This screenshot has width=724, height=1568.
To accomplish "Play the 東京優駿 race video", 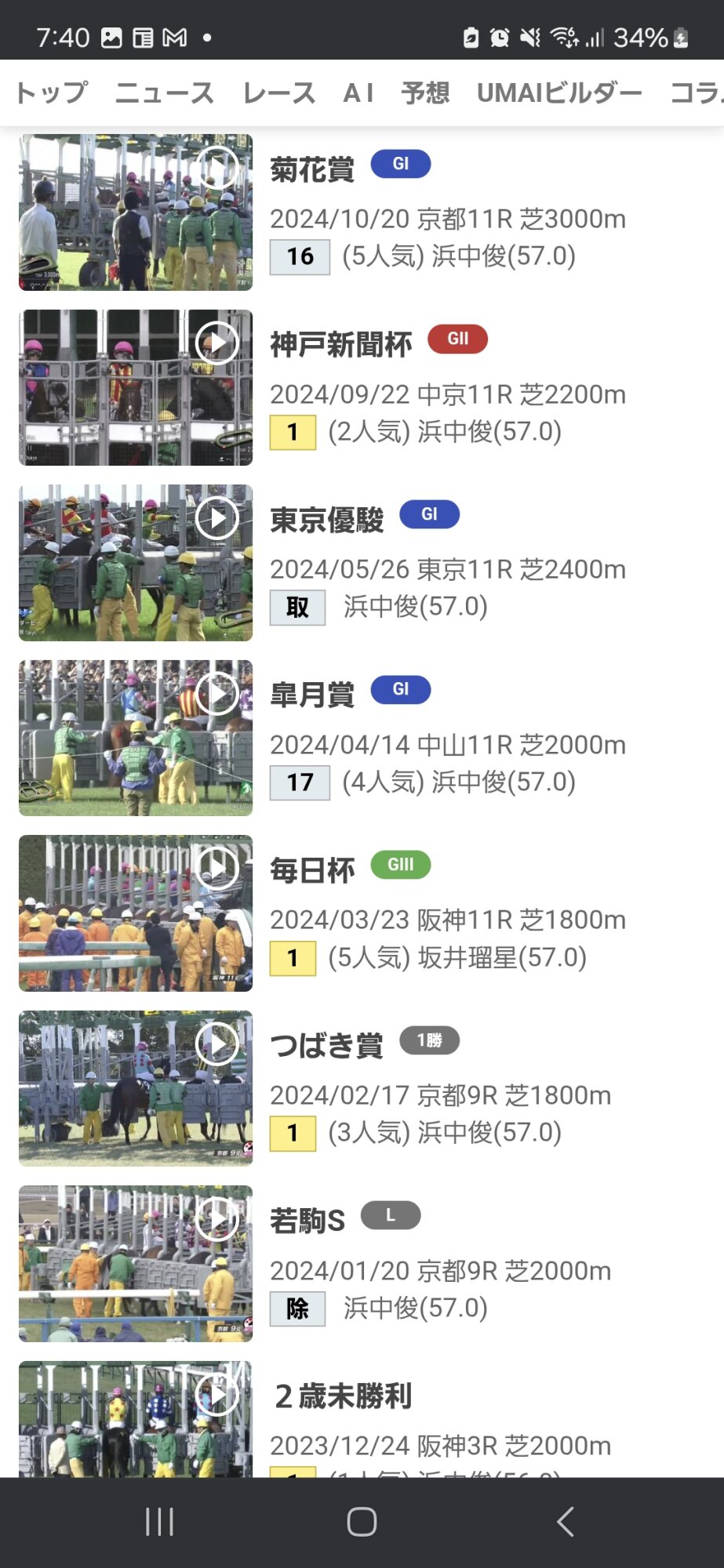I will tap(136, 563).
